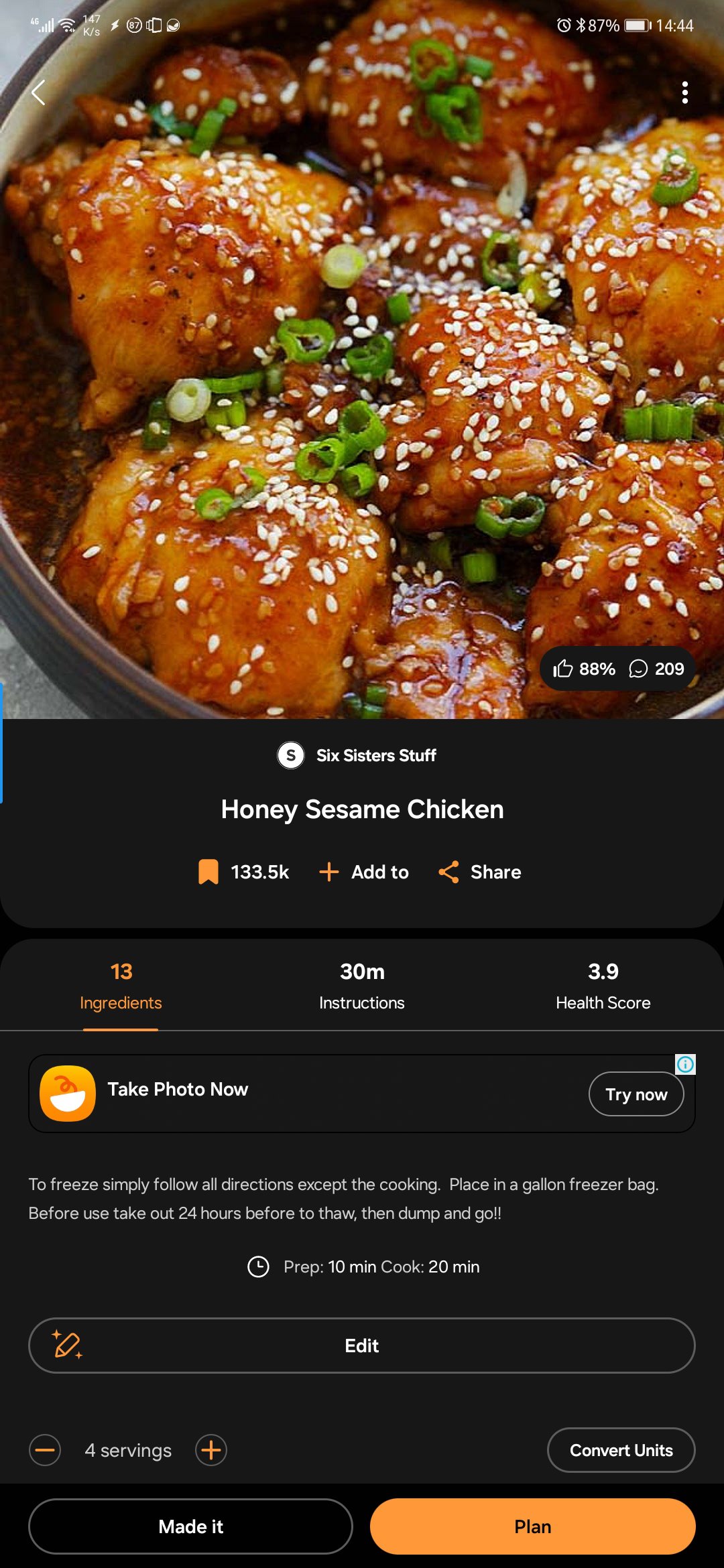Tap Add to for this recipe
The image size is (724, 1568).
pyautogui.click(x=364, y=872)
